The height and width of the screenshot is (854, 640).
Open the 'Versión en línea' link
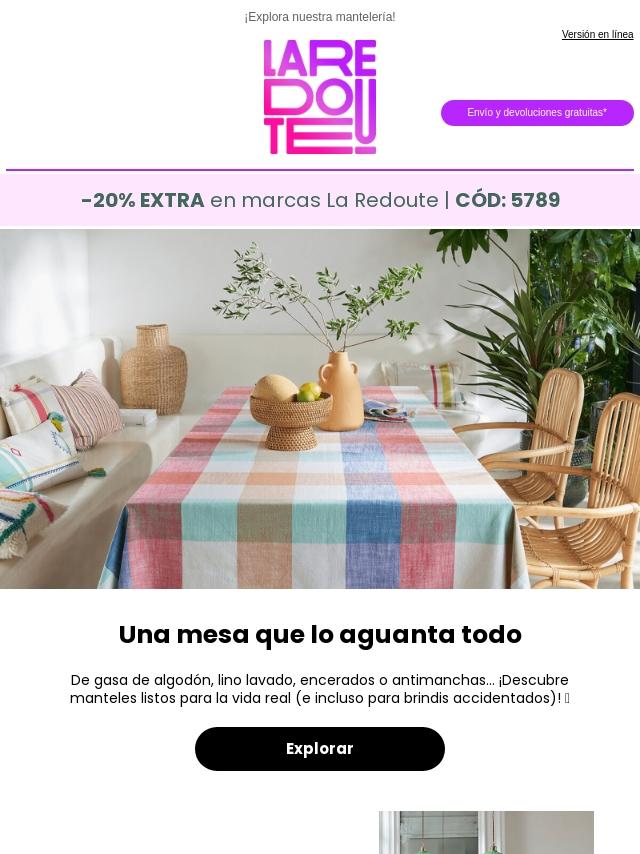pyautogui.click(x=597, y=35)
